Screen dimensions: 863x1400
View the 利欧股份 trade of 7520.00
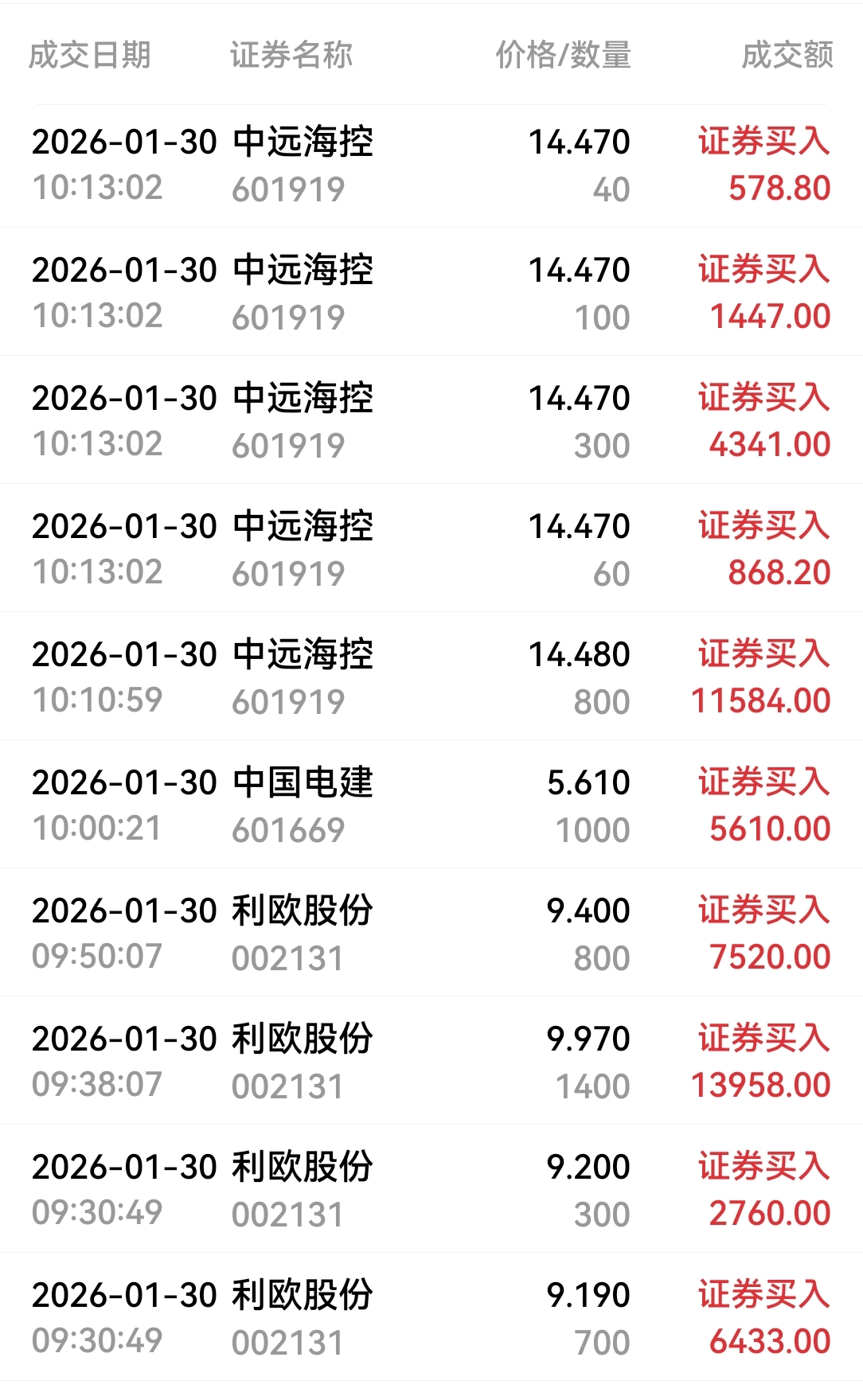(431, 934)
